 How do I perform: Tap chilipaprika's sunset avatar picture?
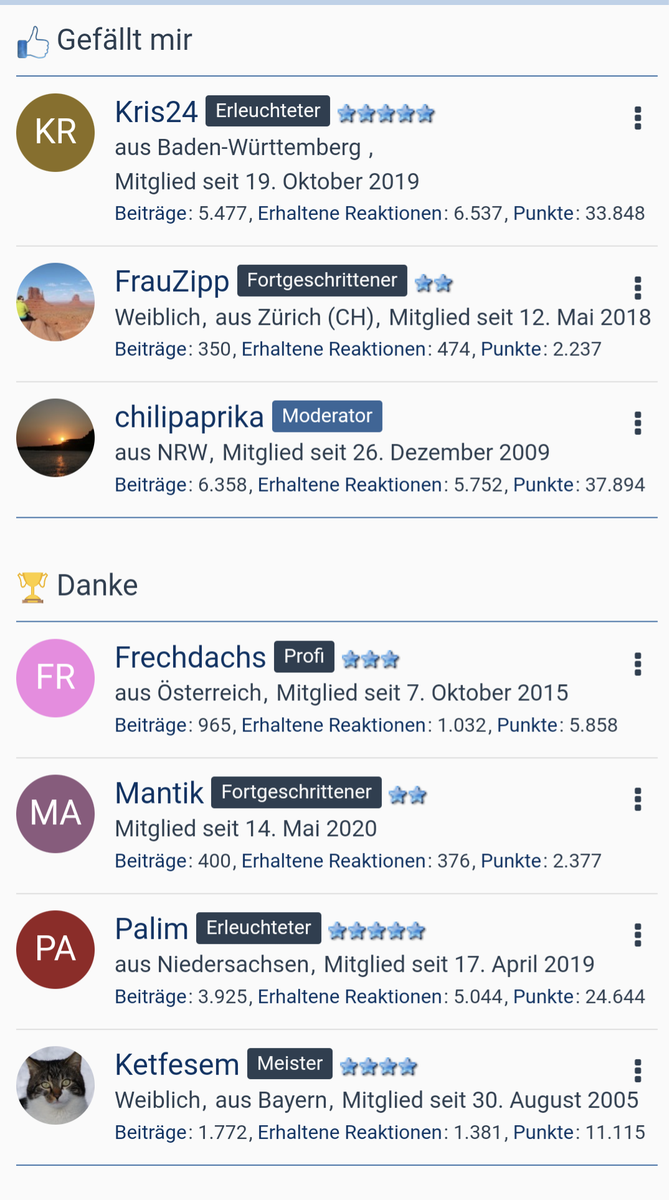[56, 438]
